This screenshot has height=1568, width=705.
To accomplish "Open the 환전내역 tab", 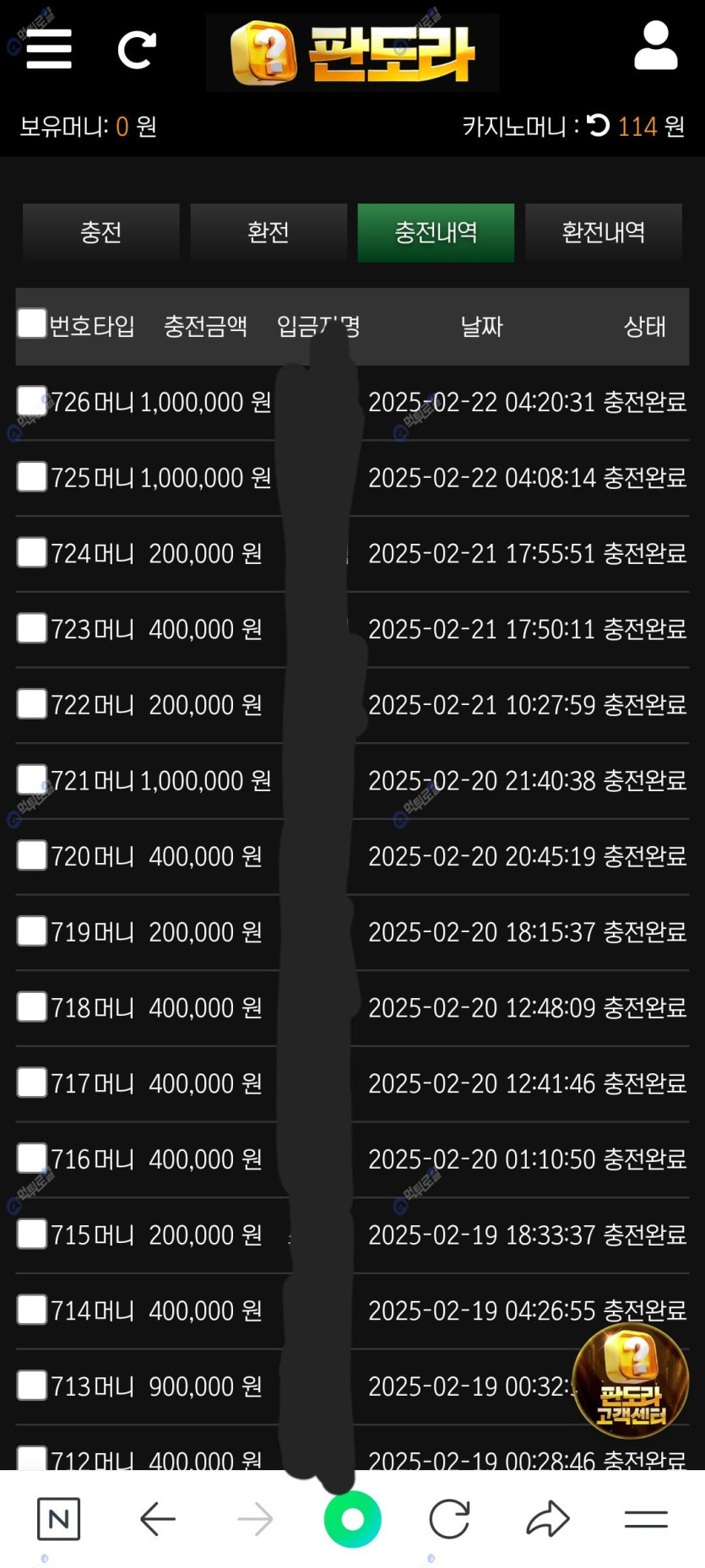I will point(604,232).
